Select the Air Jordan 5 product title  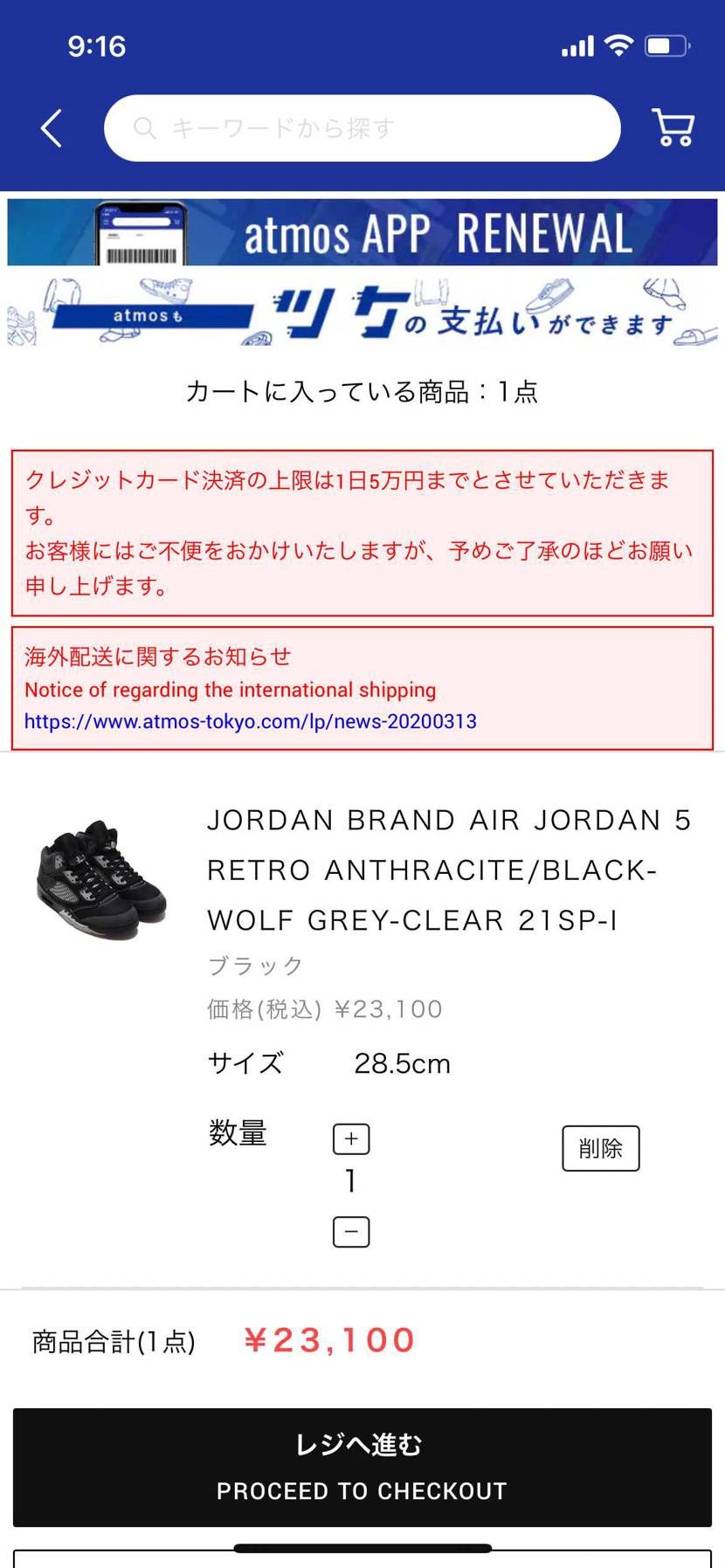[x=447, y=870]
